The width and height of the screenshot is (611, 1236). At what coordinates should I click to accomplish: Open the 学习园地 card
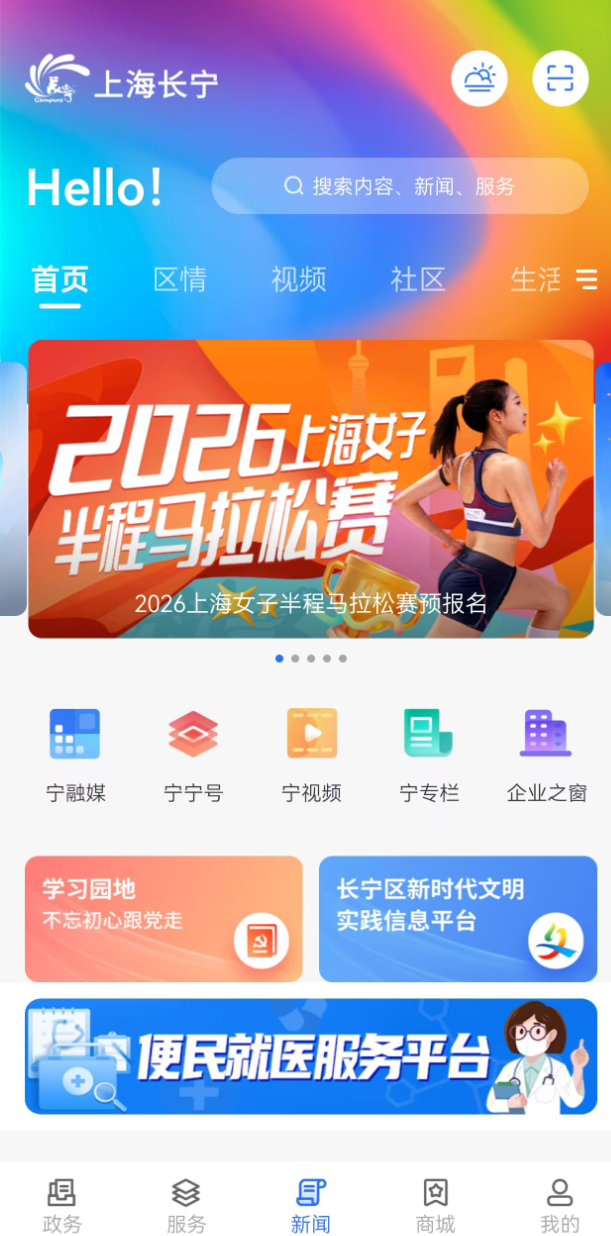[163, 918]
